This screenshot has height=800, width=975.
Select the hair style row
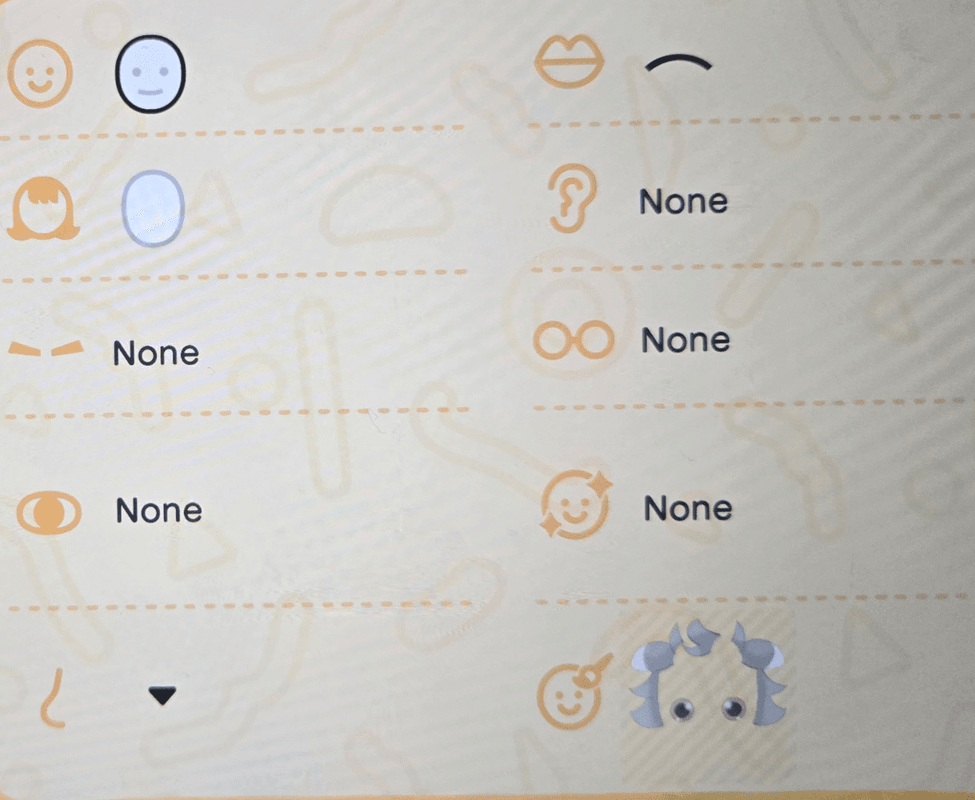click(x=152, y=208)
